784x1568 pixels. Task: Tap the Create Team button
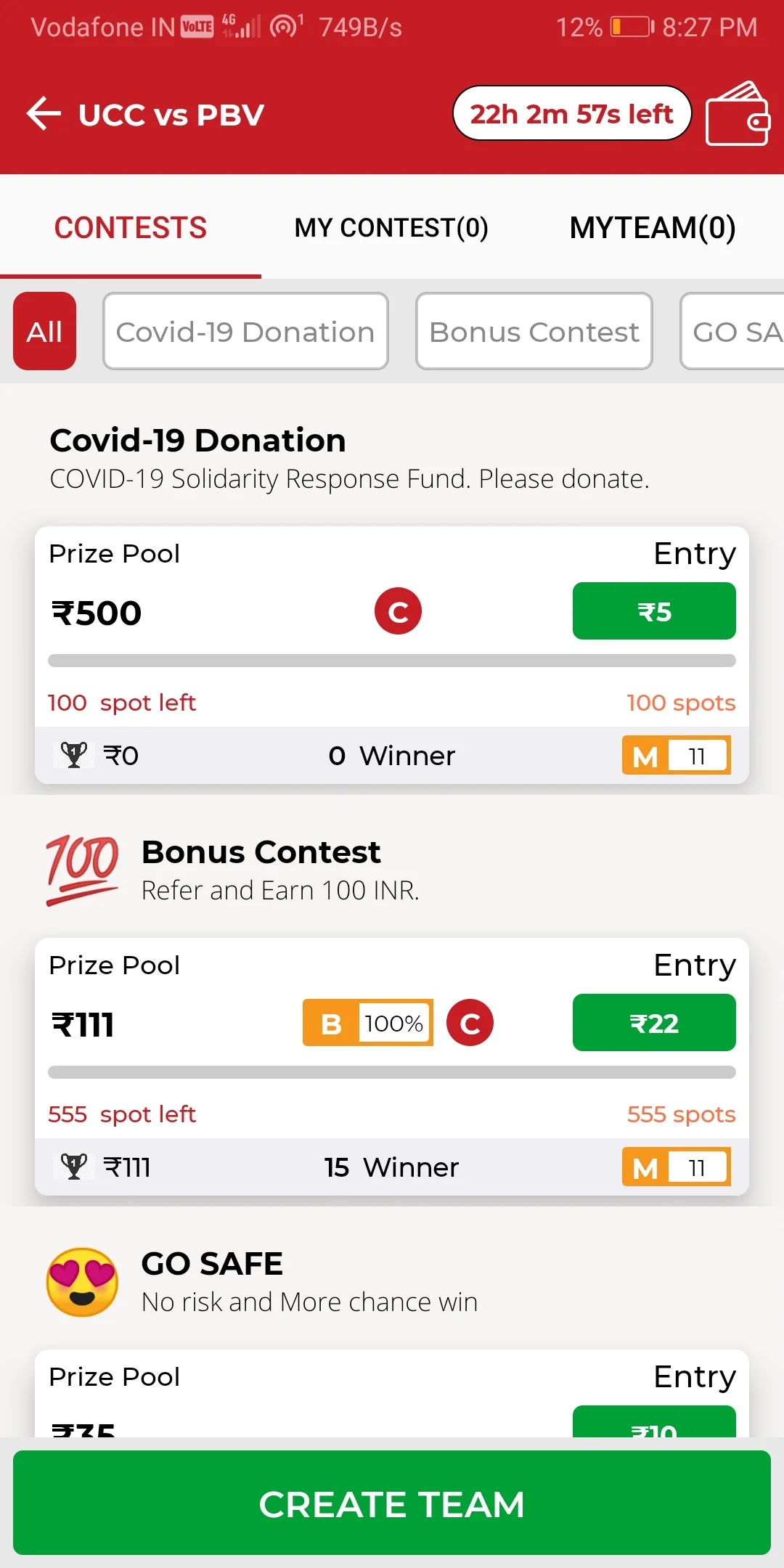pyautogui.click(x=391, y=1503)
